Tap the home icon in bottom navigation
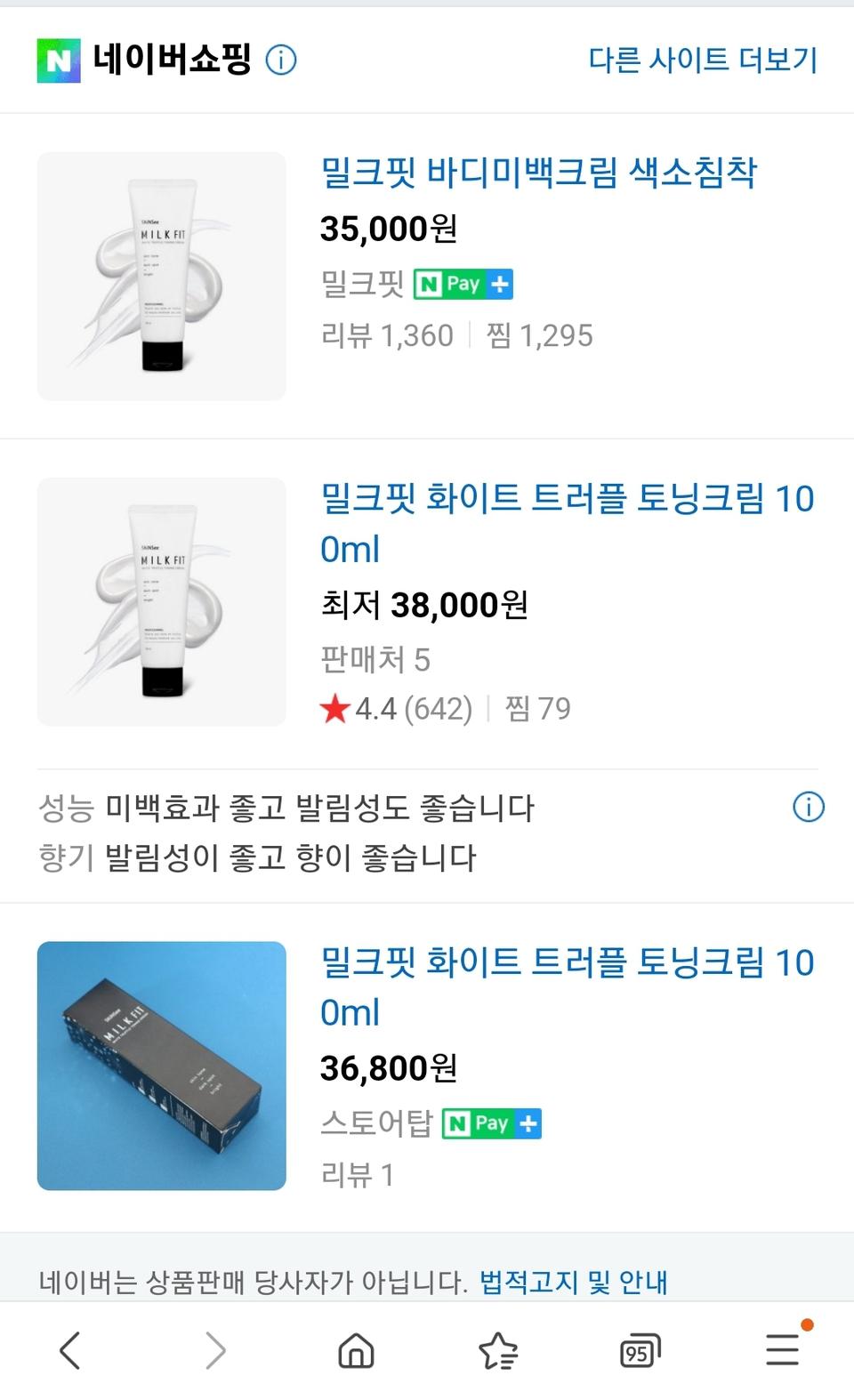The image size is (854, 1400). 355,1350
